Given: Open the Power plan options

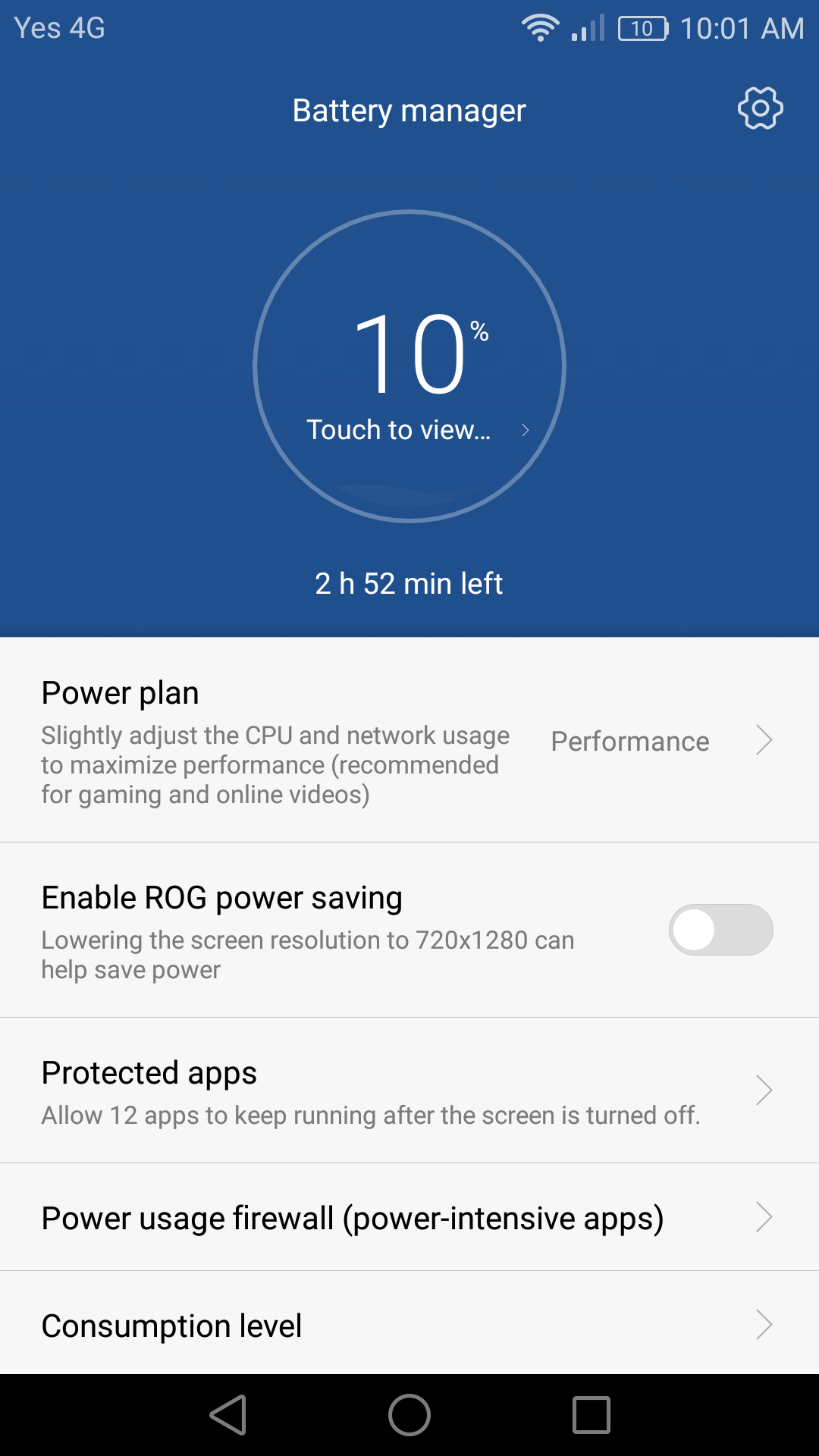Looking at the screenshot, I should tap(409, 740).
